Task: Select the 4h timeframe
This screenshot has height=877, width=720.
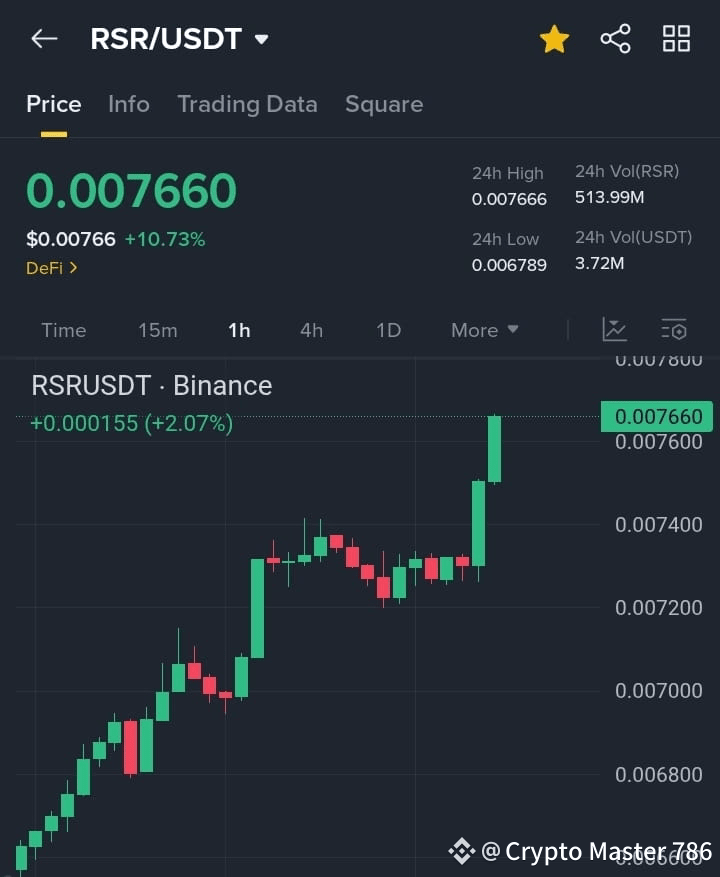Action: click(x=311, y=330)
